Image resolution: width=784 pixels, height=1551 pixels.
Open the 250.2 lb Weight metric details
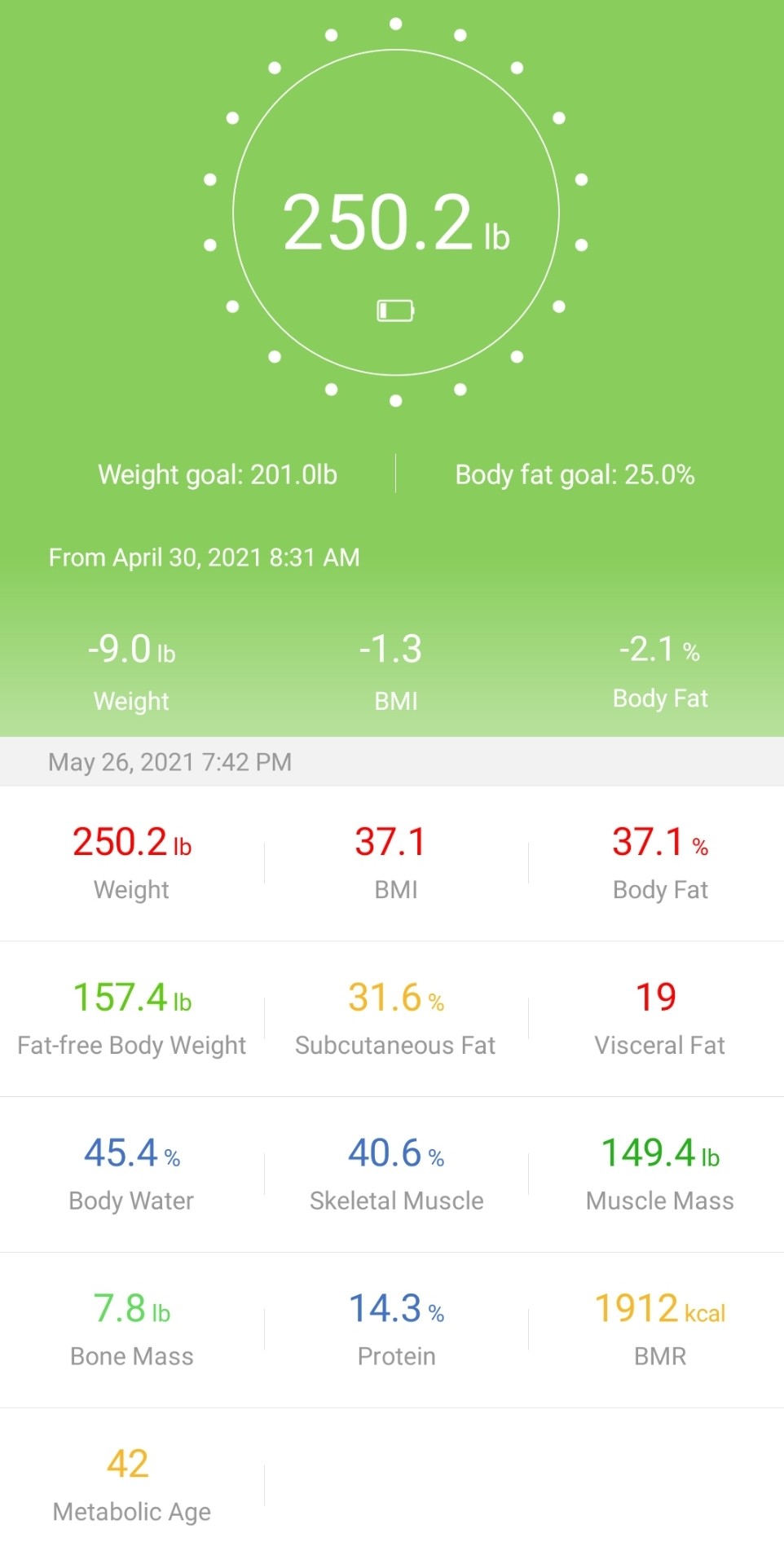coord(132,863)
